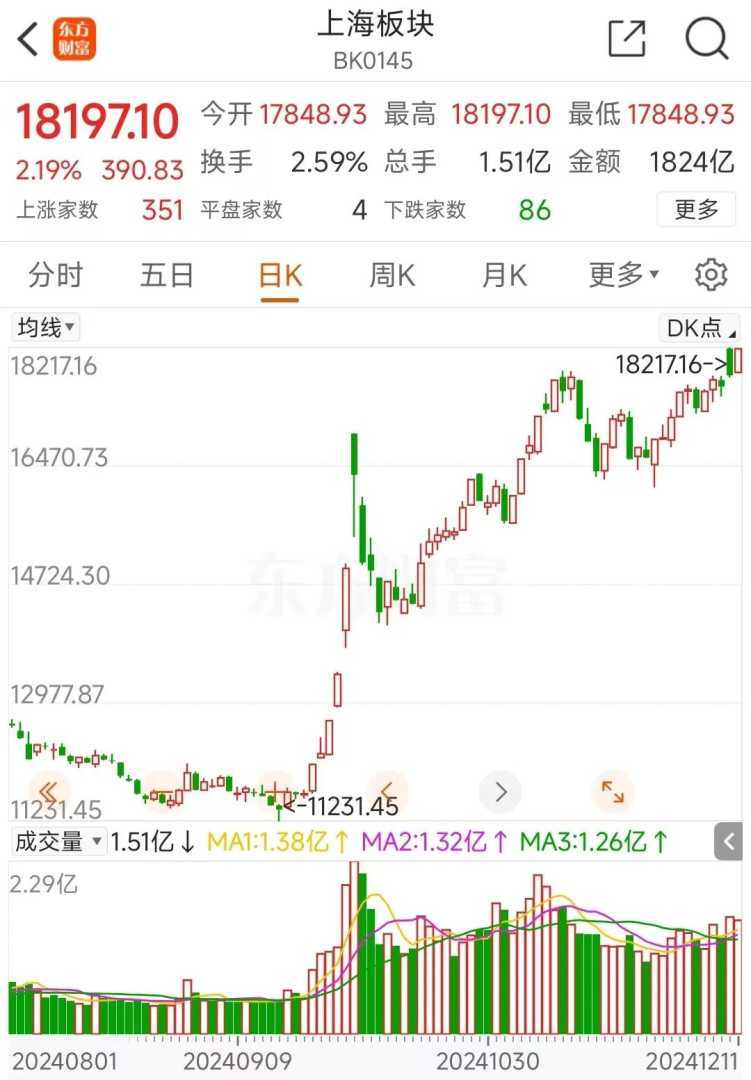Select the 日K chart tab
The width and height of the screenshot is (751, 1080).
coord(280,275)
